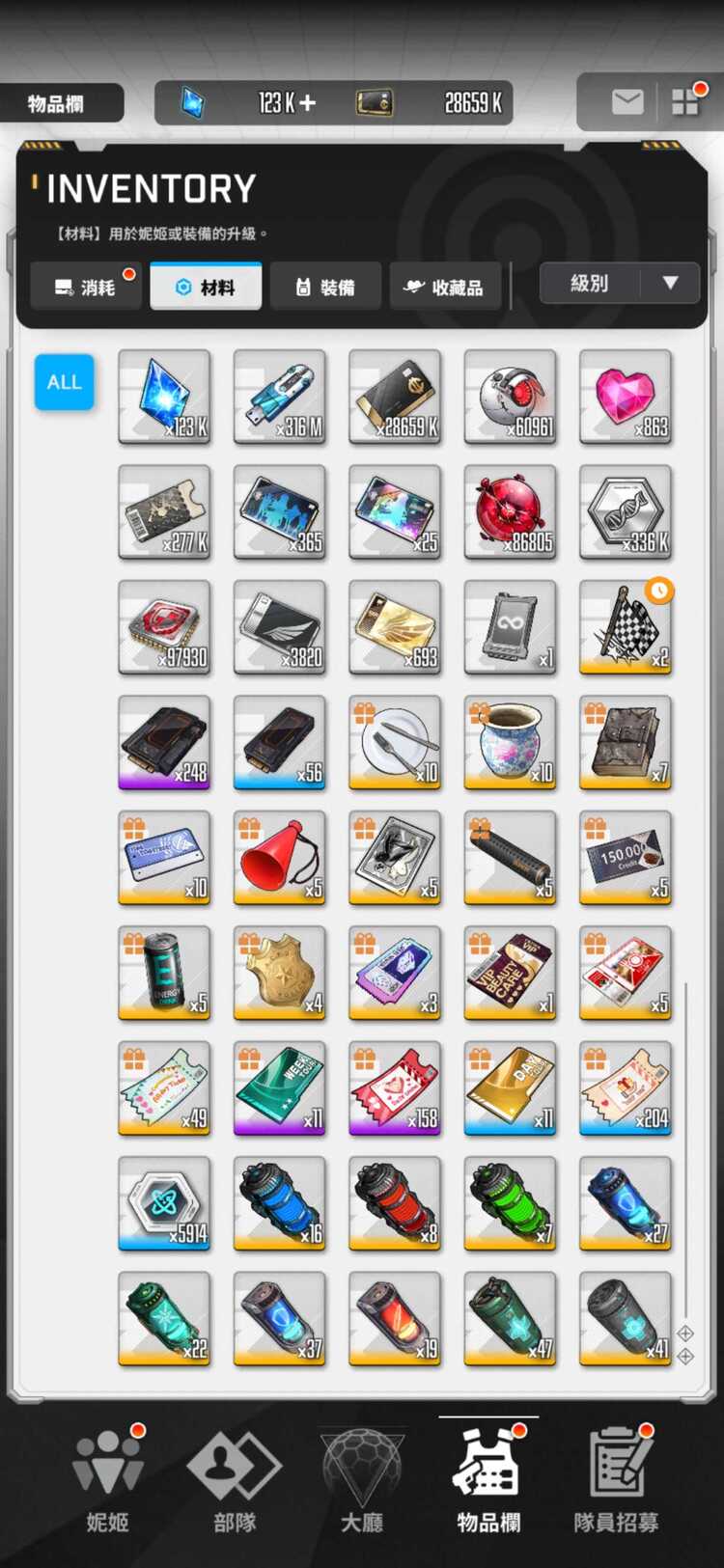Open the blue vase item x10
Image resolution: width=724 pixels, height=1568 pixels.
[510, 742]
